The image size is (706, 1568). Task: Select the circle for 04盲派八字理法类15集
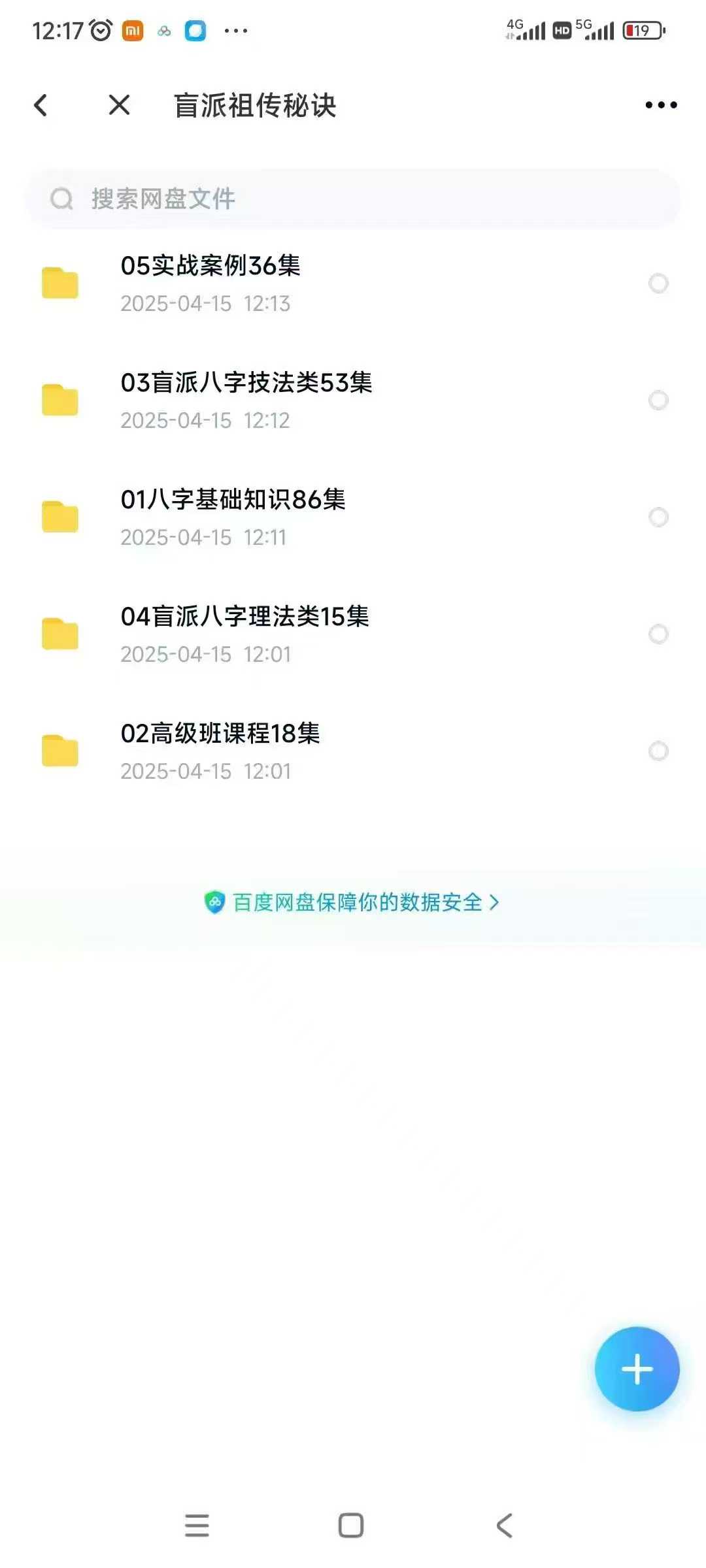click(x=658, y=634)
